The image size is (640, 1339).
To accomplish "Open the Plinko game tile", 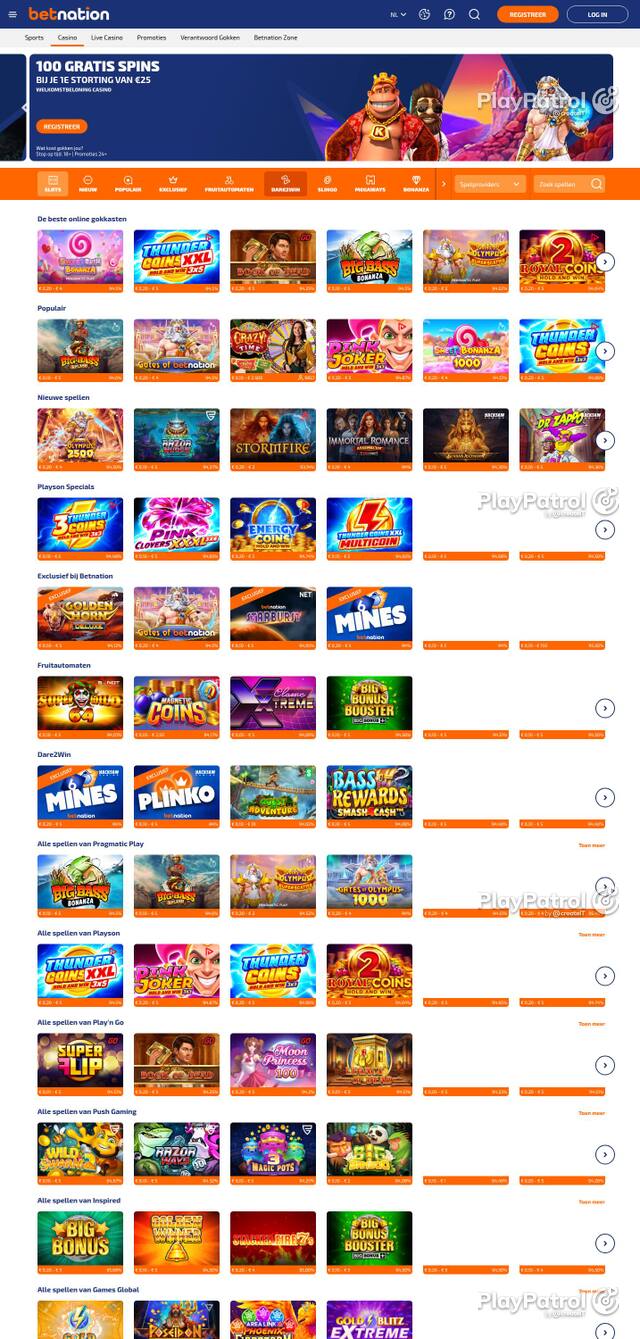I will coord(177,796).
